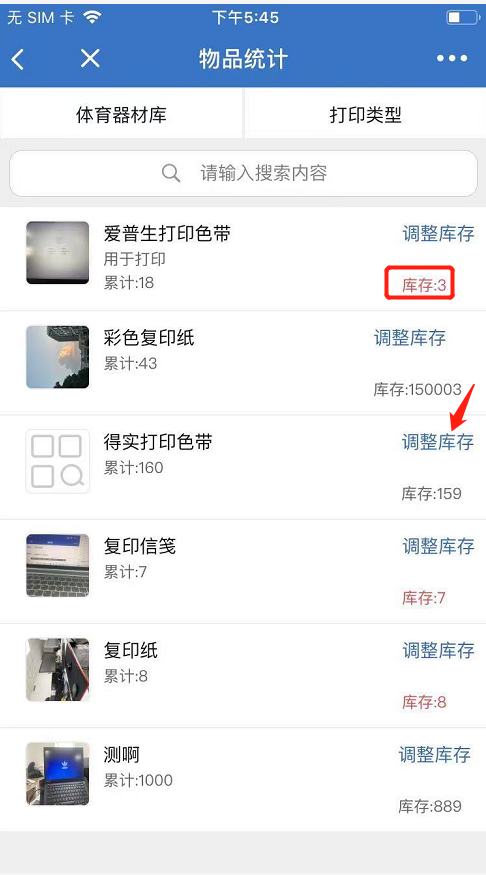
Task: Select 调整库存 for 测啊
Action: (x=435, y=754)
